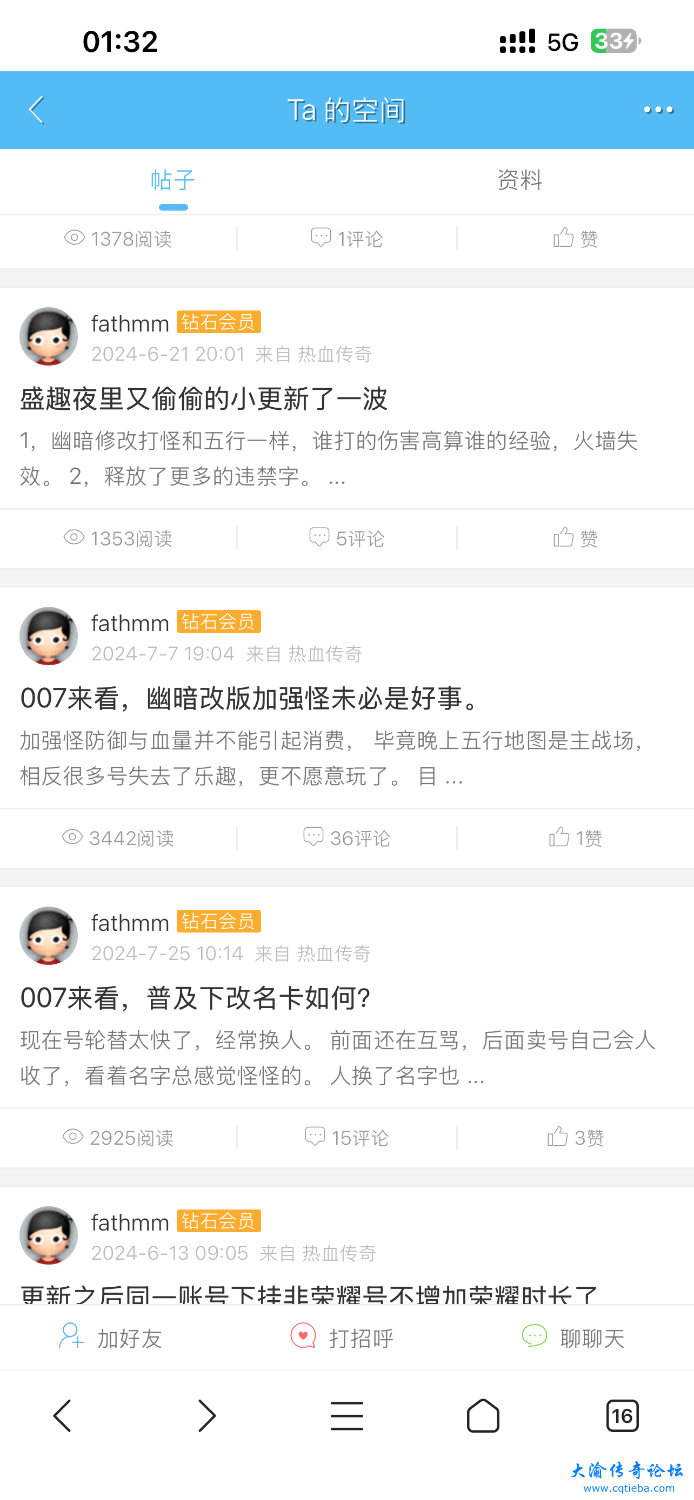Open post 007来看,普及下改名卡如何?
Viewport: 694px width, 1500px height.
coord(196,998)
